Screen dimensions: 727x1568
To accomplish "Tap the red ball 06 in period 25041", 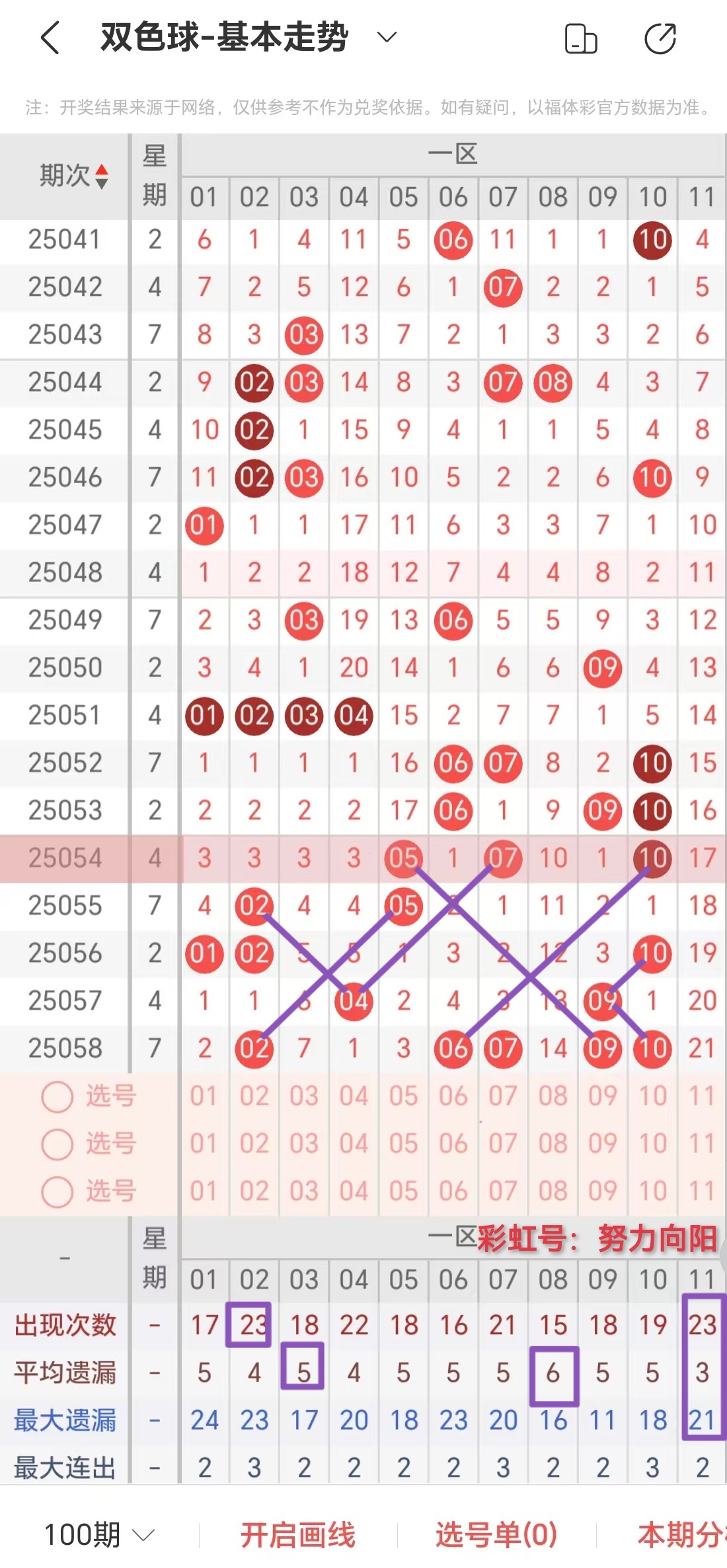I will [453, 239].
